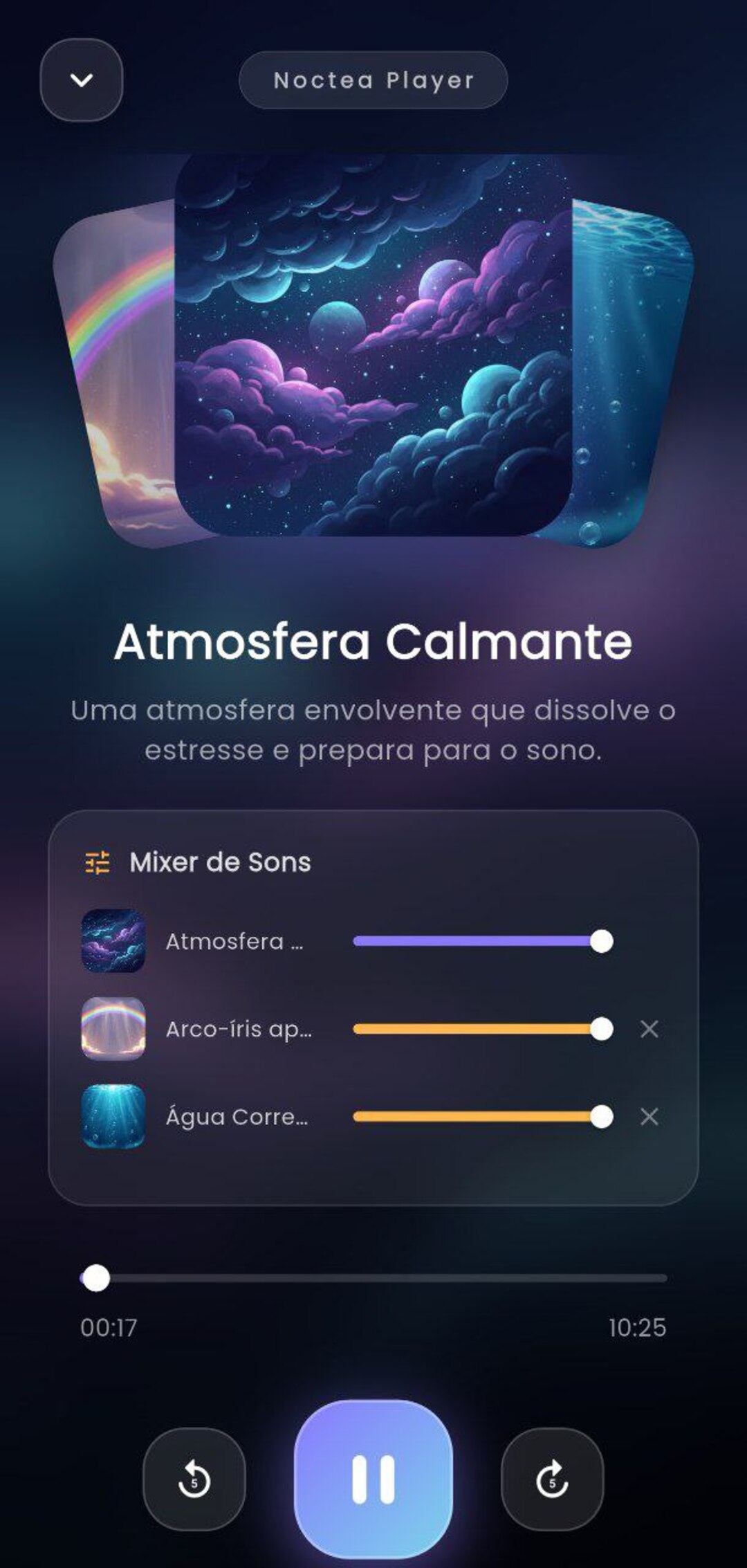The height and width of the screenshot is (1568, 747).
Task: Tap the Arco-íris volume slider
Action: point(477,1029)
